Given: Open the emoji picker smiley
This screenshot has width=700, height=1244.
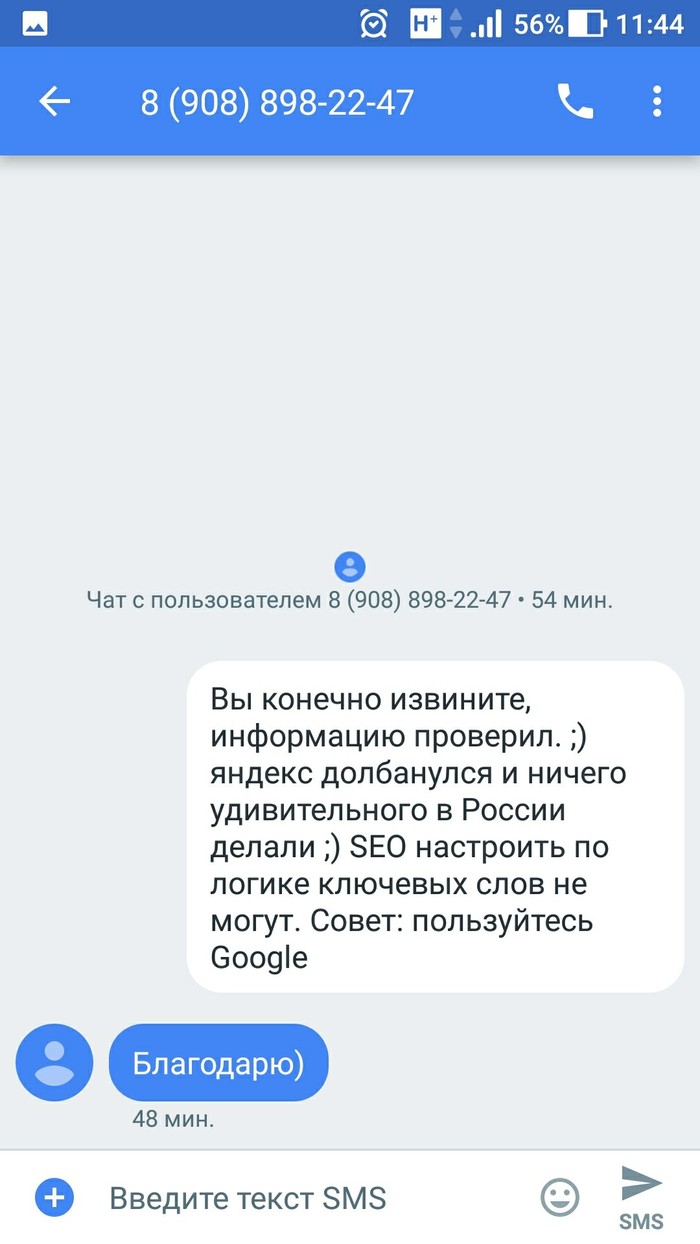Looking at the screenshot, I should coord(560,1197).
